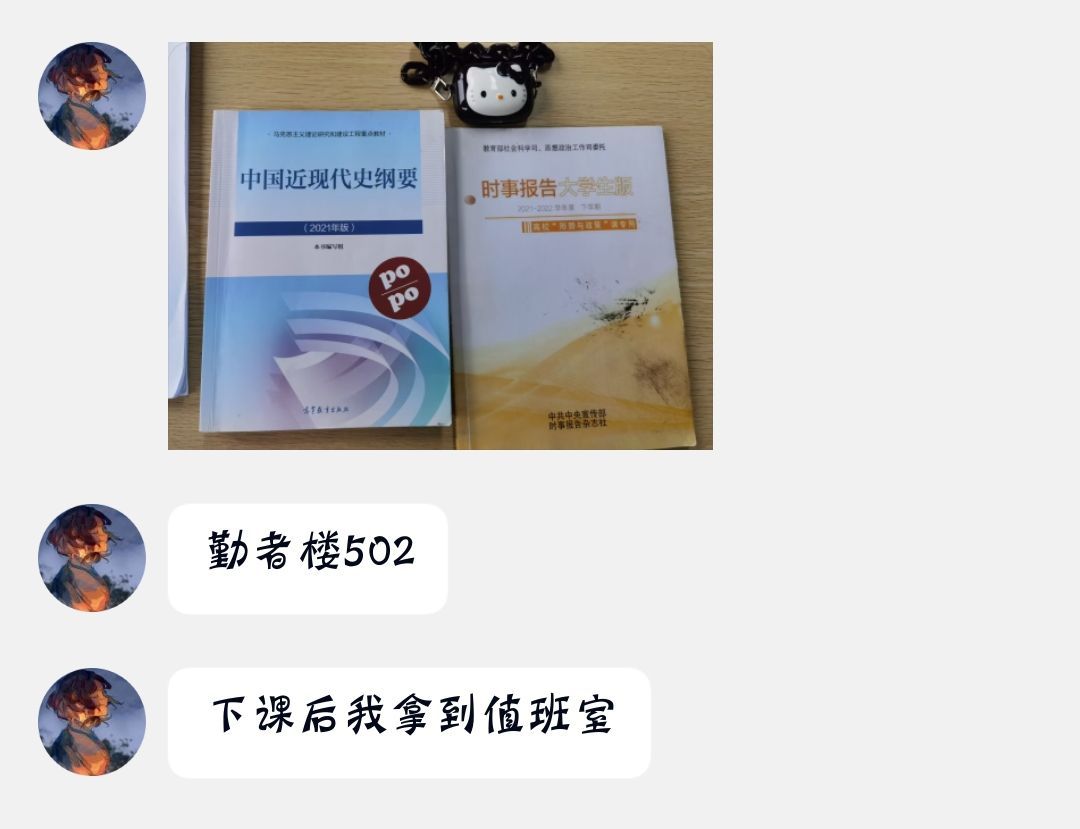The image size is (1080, 829).
Task: Open the shared photo of two textbooks
Action: click(440, 246)
